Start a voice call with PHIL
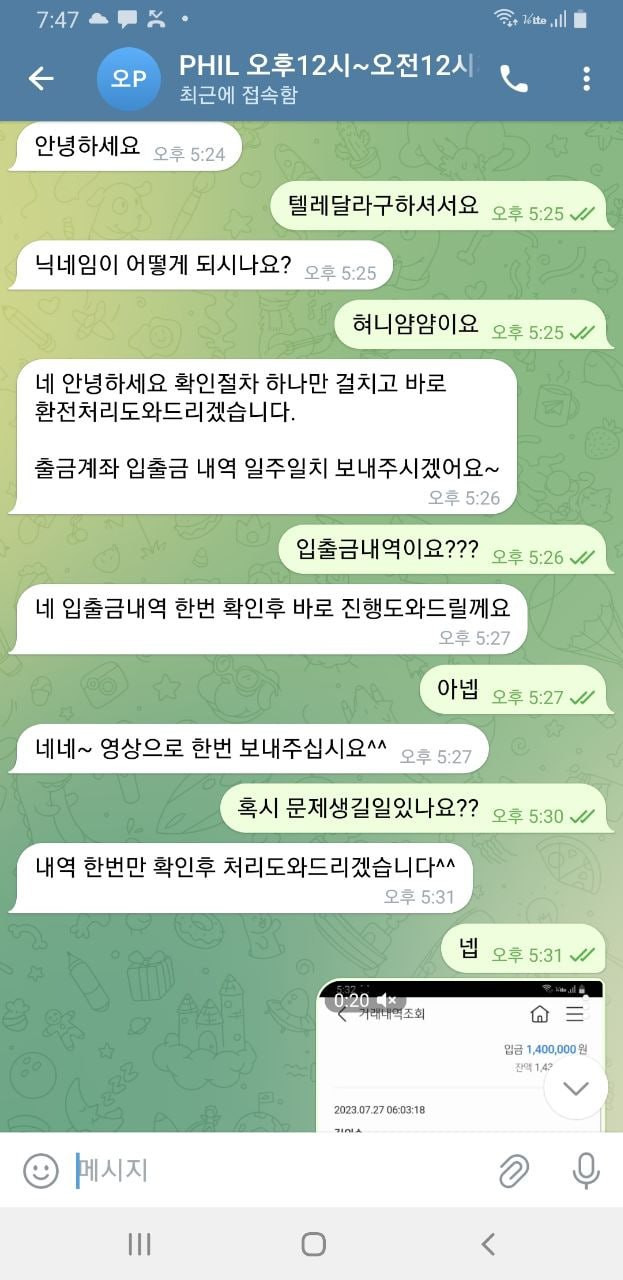 [514, 80]
